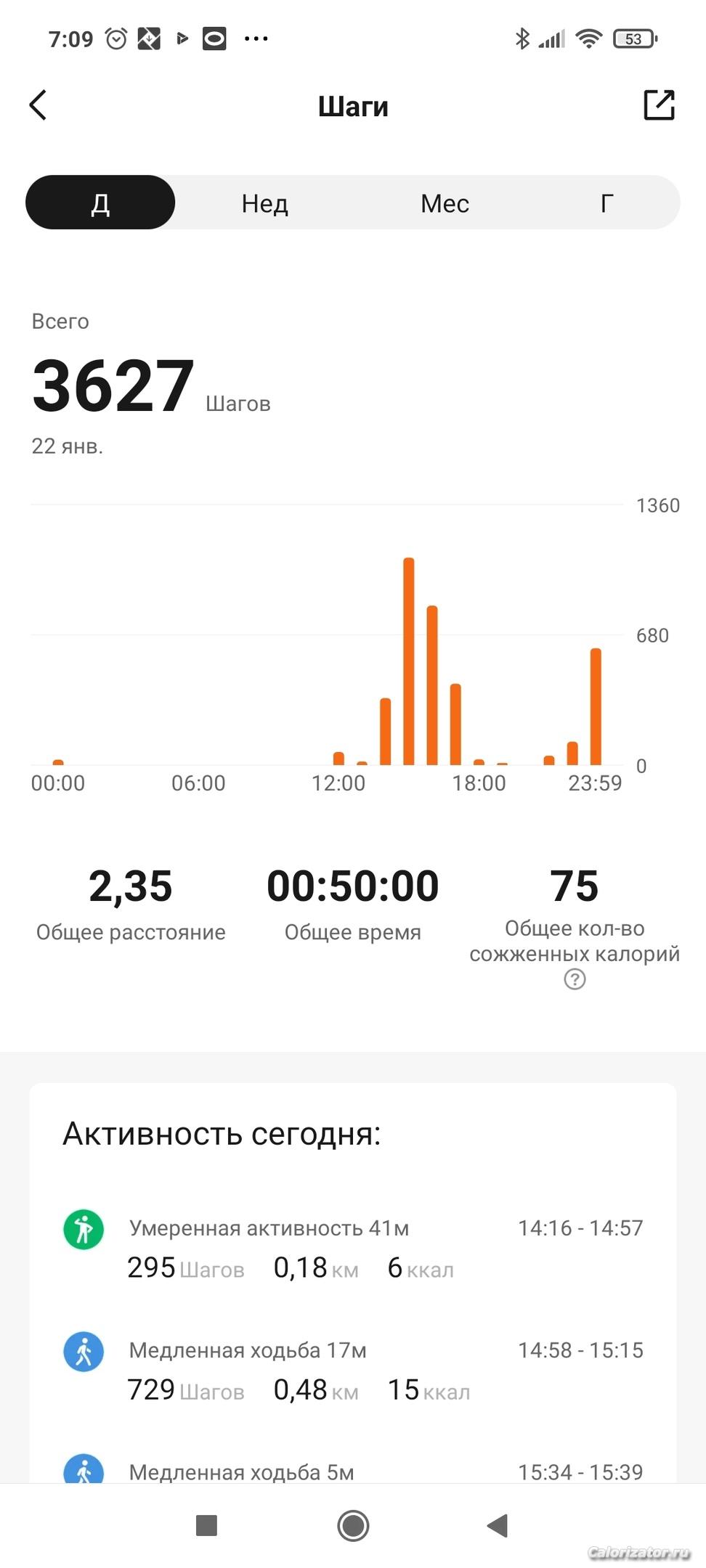The image size is (706, 1568).
Task: Switch to the Г yearly view
Action: [x=606, y=203]
